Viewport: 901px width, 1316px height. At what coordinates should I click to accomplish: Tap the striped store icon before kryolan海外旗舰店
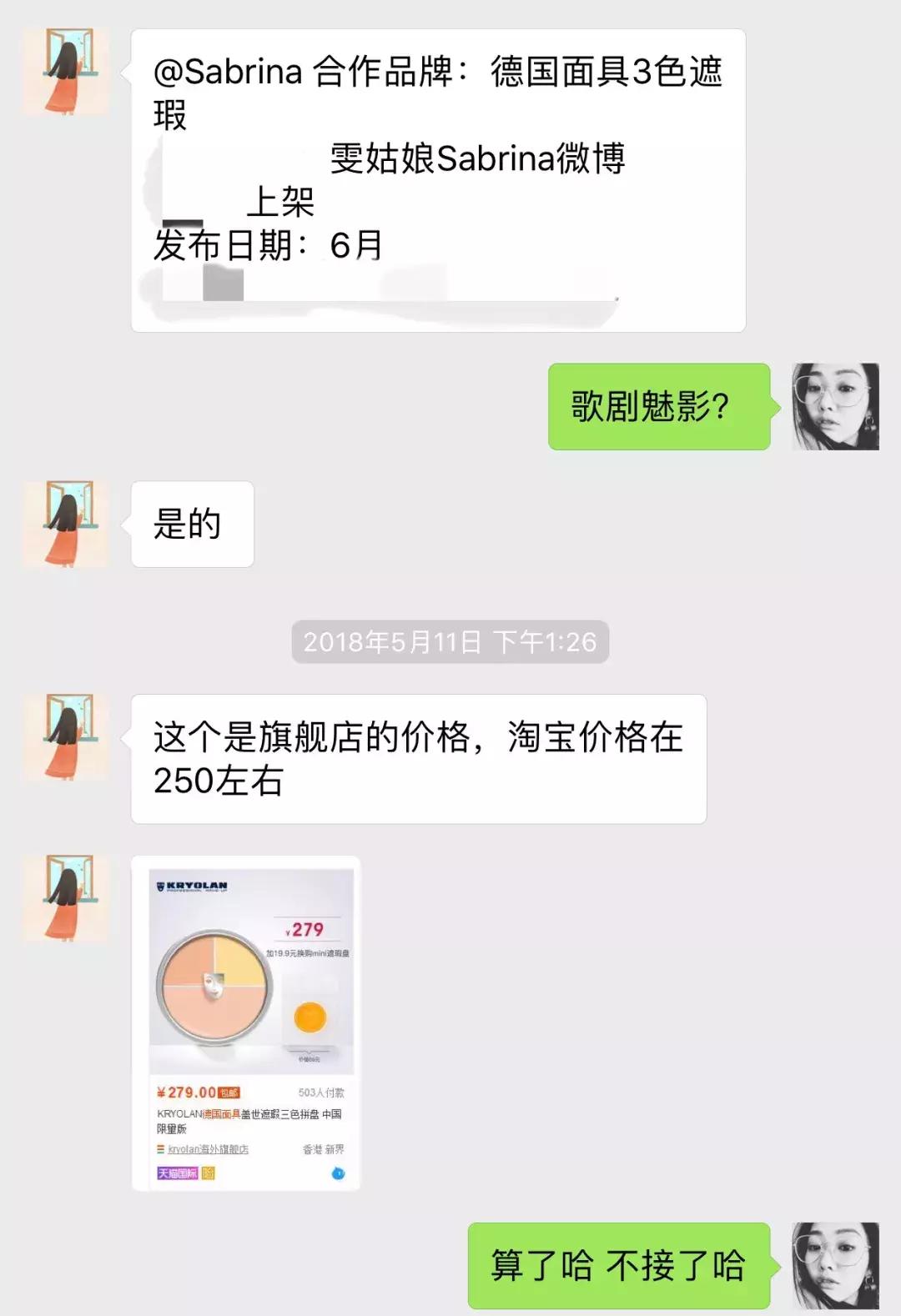161,1148
